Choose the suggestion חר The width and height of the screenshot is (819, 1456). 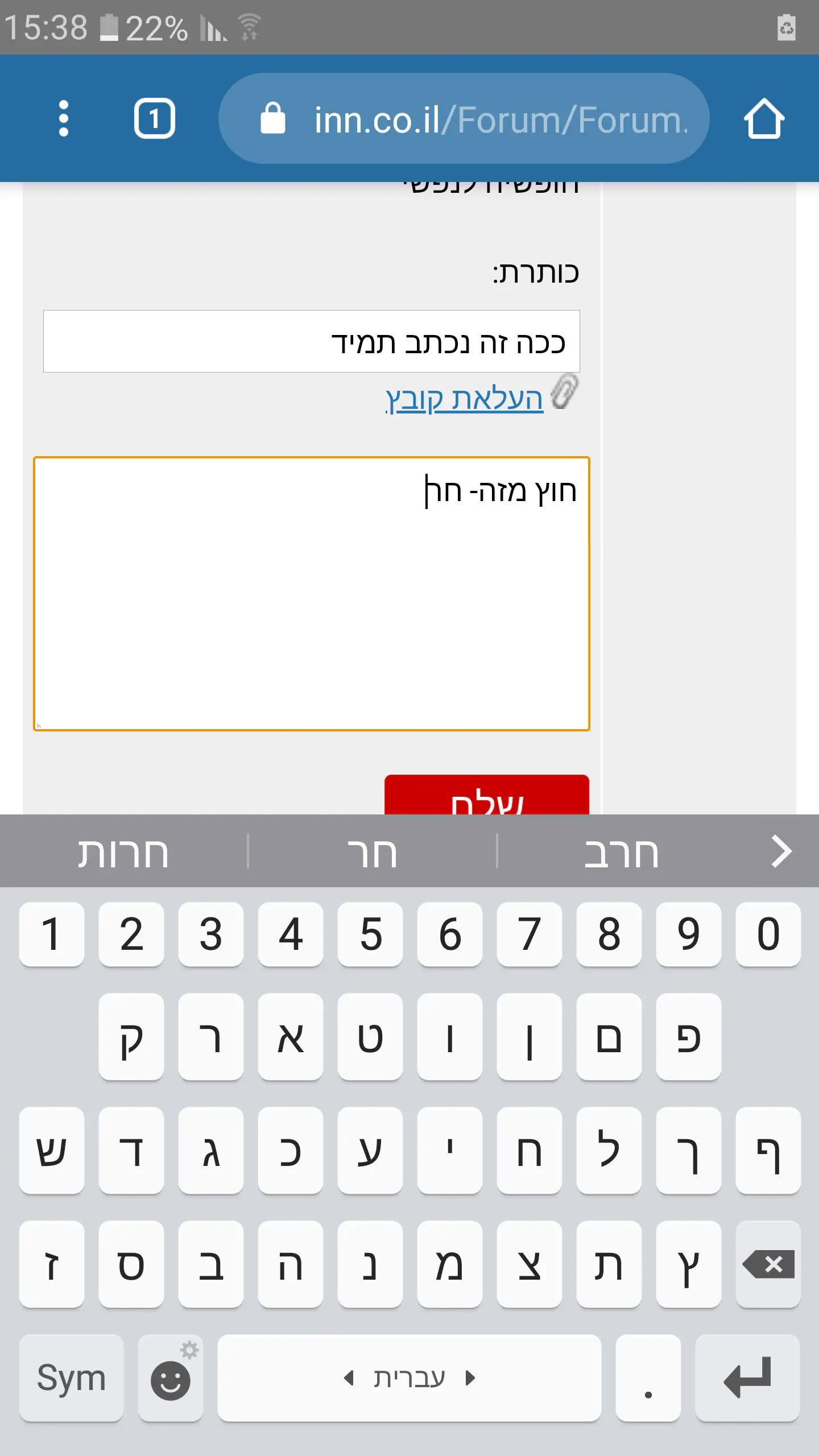pos(373,852)
